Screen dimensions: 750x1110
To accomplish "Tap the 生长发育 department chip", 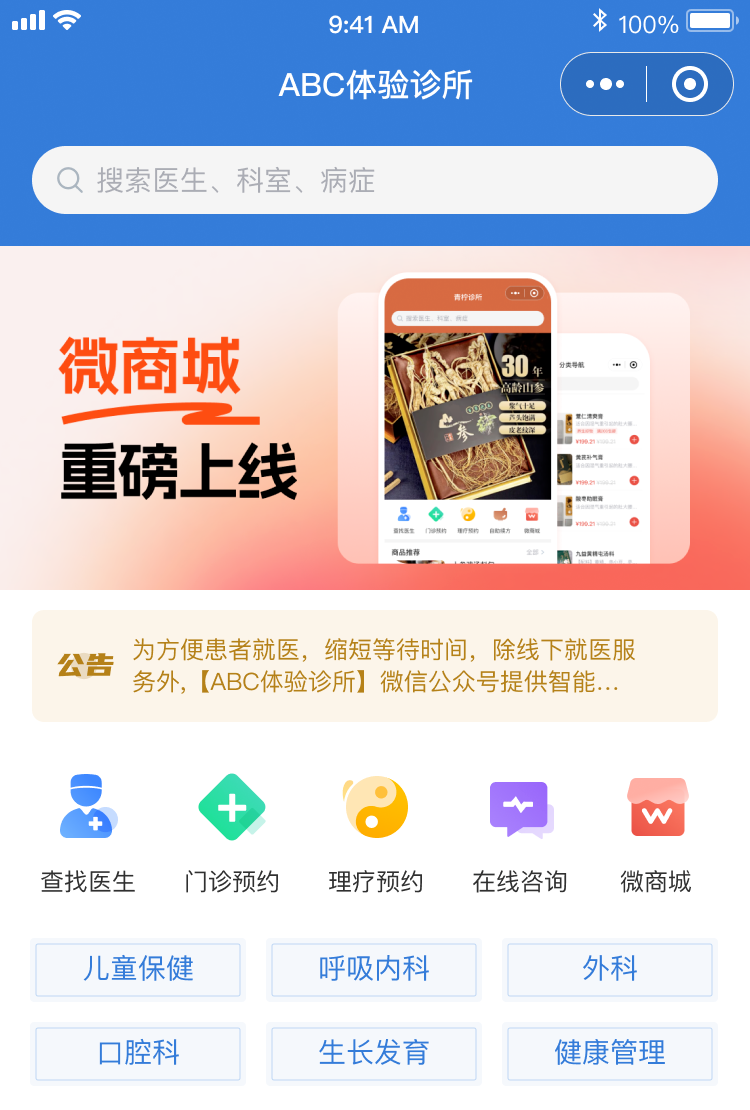I will click(374, 1053).
